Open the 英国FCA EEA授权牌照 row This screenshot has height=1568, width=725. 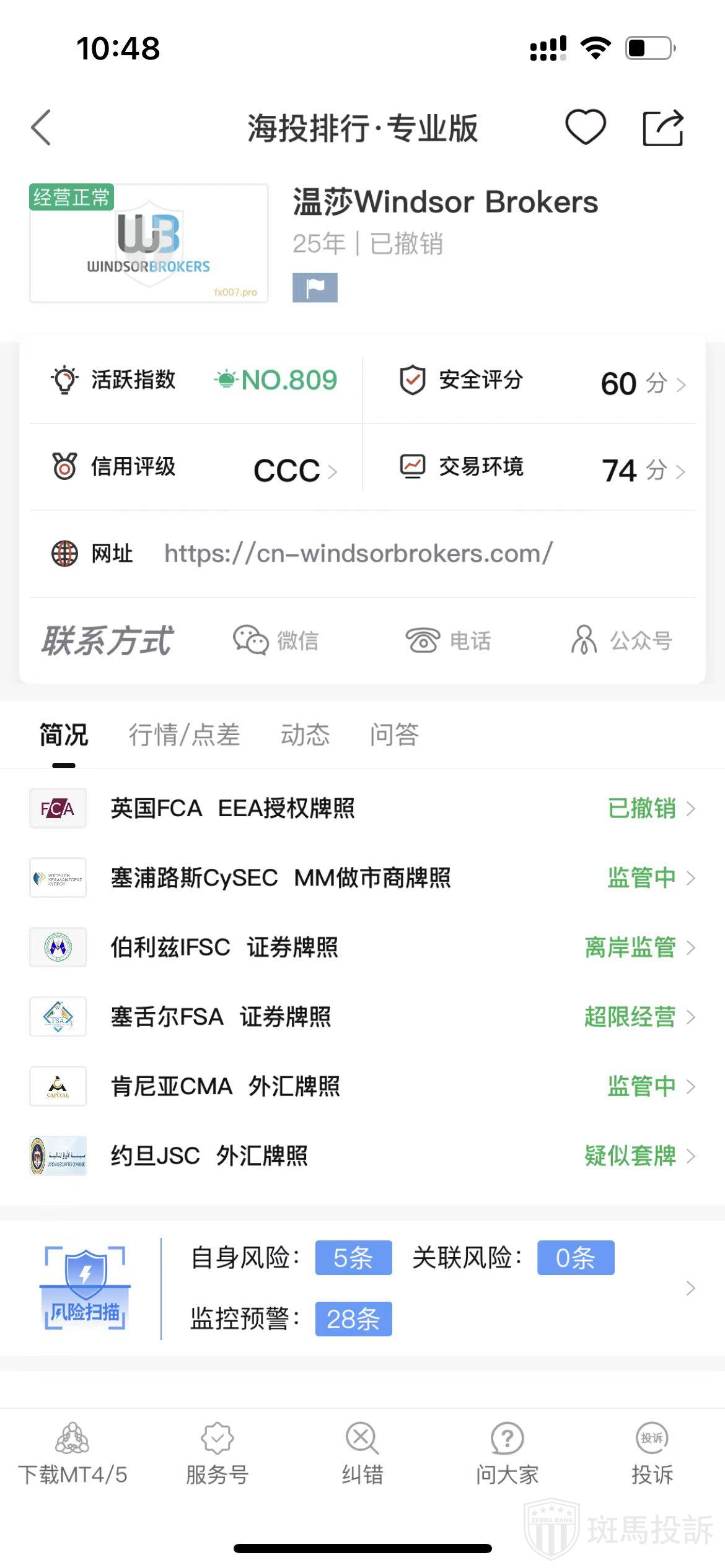point(362,808)
